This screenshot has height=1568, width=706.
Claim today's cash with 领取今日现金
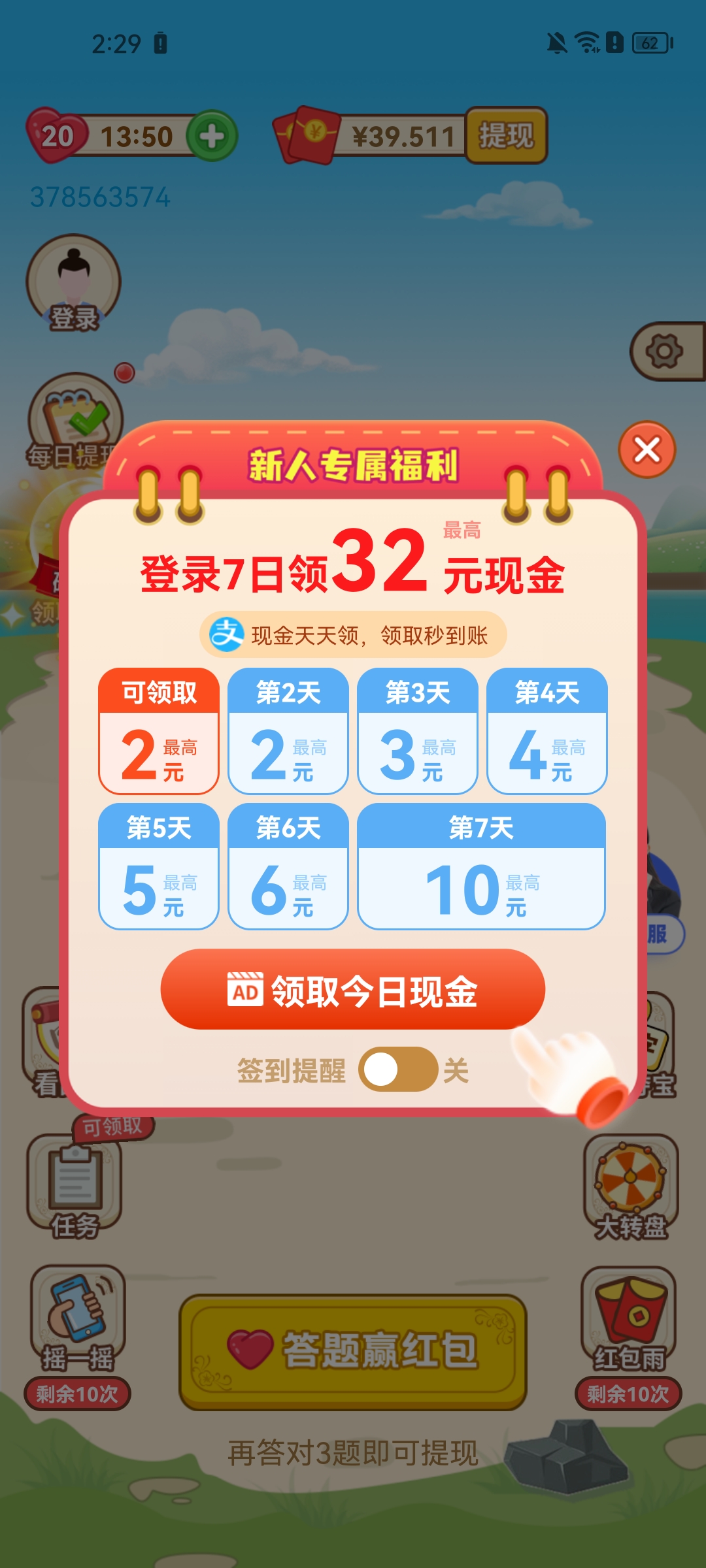click(352, 989)
